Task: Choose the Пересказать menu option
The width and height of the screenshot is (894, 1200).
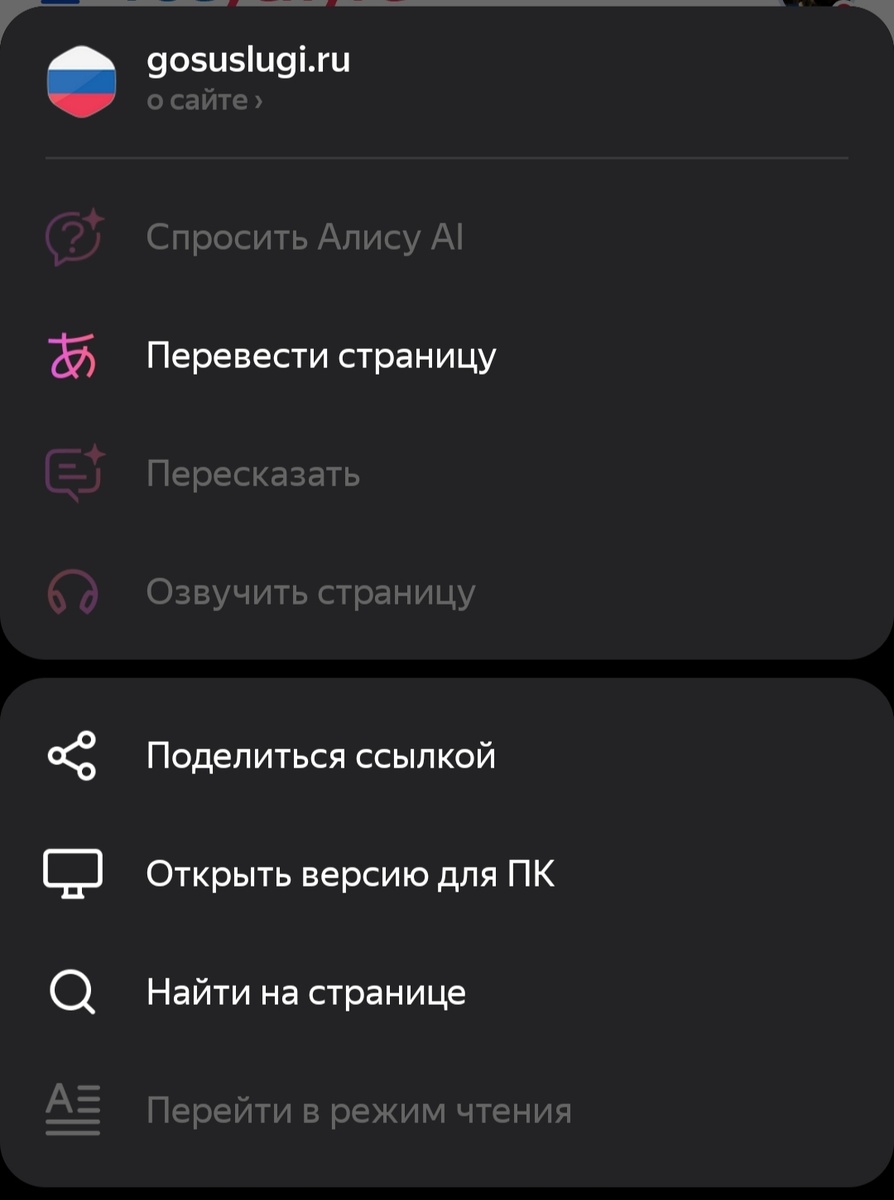Action: tap(253, 473)
